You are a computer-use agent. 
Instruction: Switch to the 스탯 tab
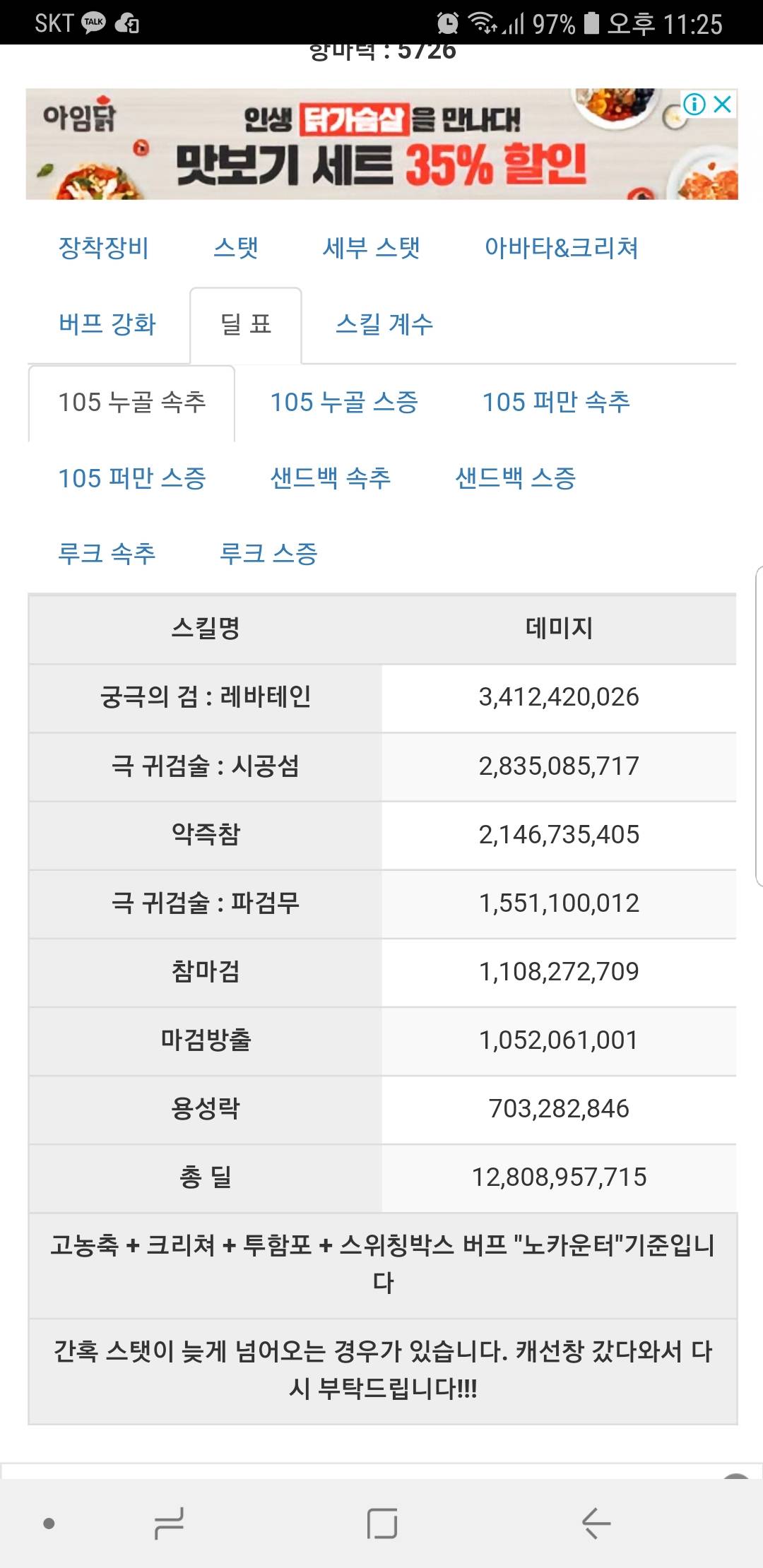tap(236, 248)
